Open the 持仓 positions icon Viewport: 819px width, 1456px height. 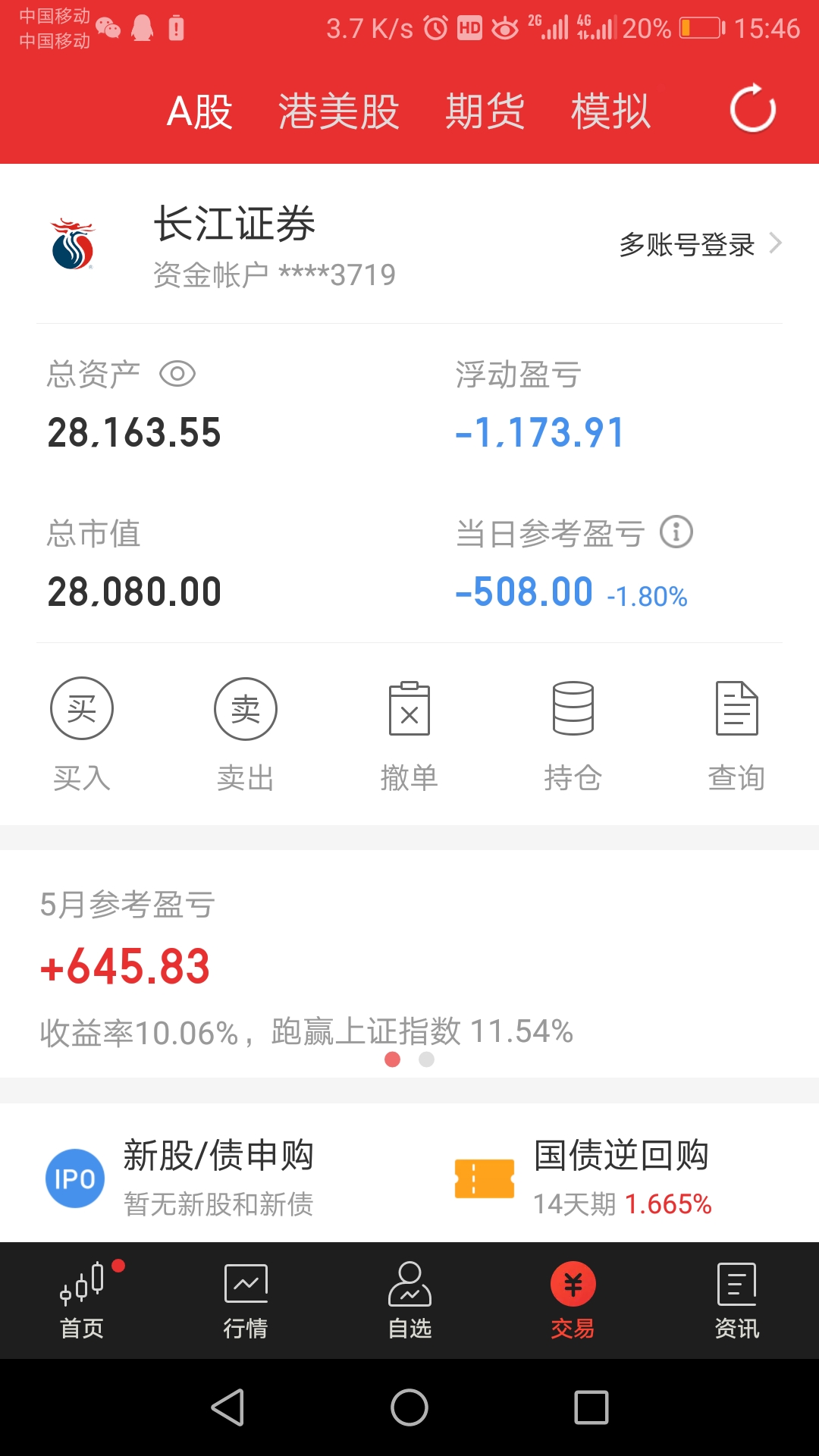pos(574,708)
